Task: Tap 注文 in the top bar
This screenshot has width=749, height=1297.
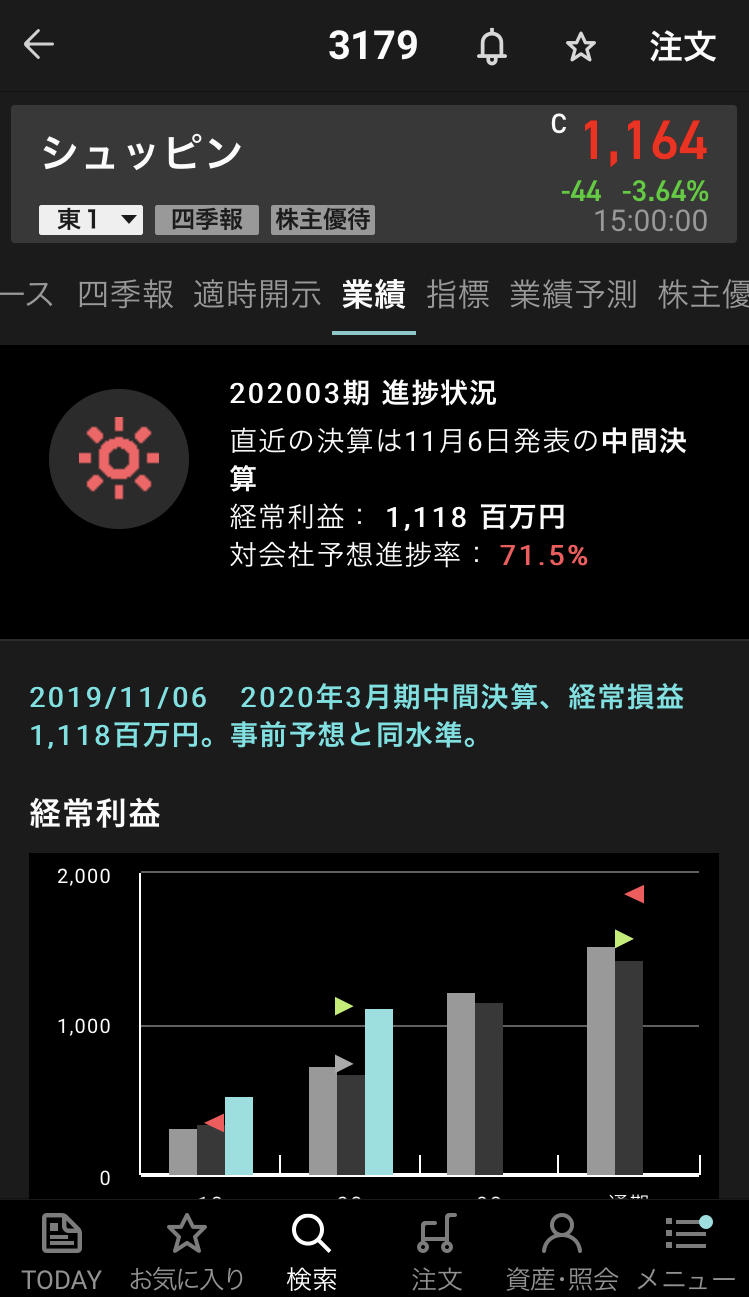Action: (x=683, y=46)
